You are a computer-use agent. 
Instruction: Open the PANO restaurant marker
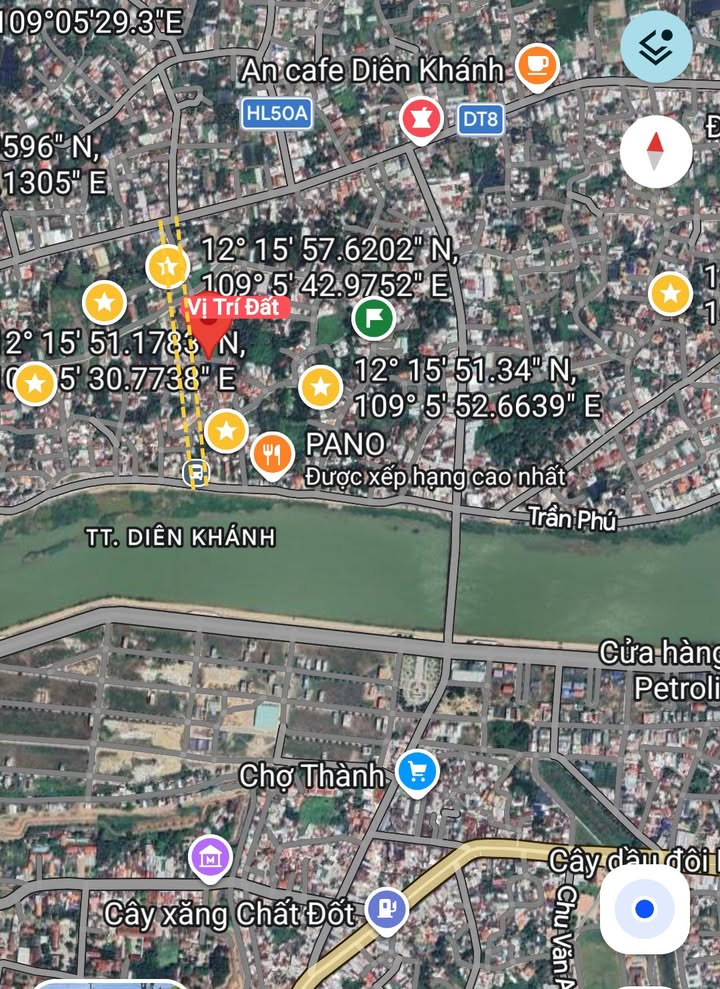[272, 455]
